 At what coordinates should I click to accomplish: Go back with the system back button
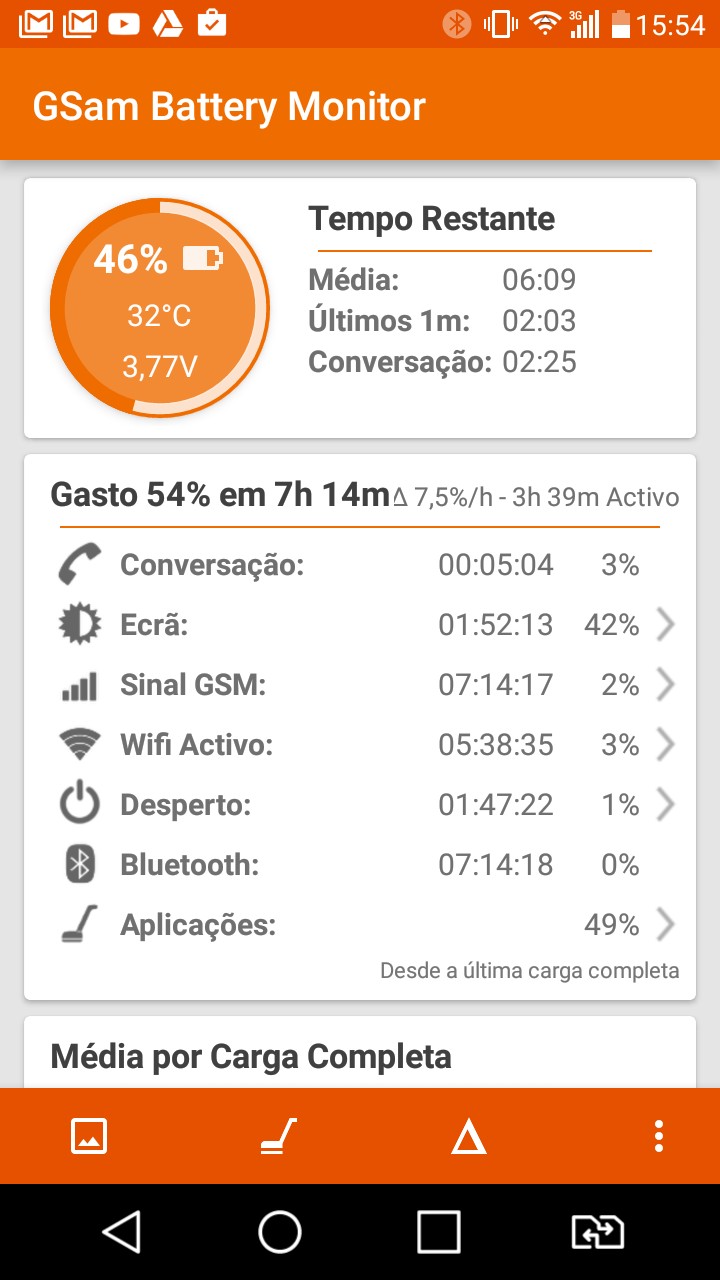click(x=122, y=1232)
